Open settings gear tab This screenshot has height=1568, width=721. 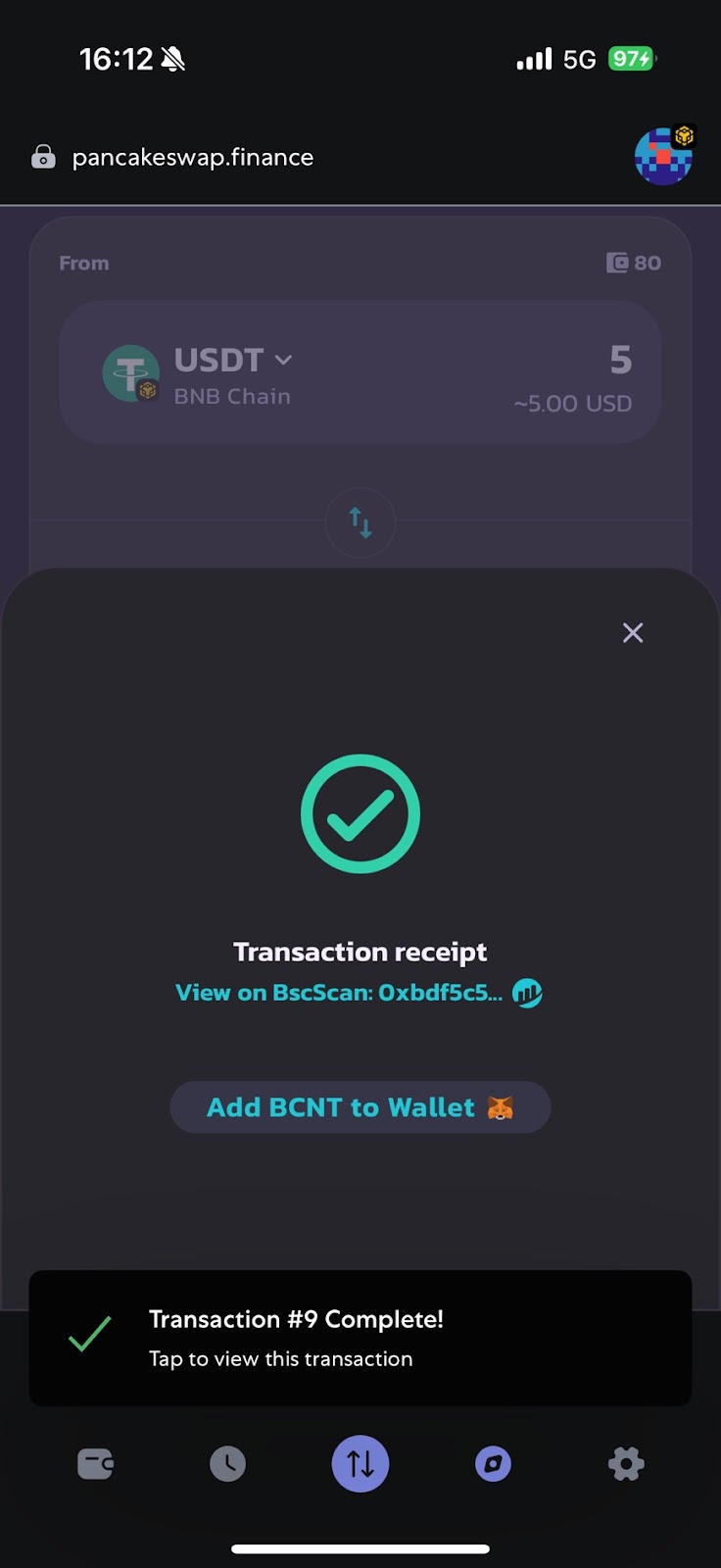(x=626, y=1464)
